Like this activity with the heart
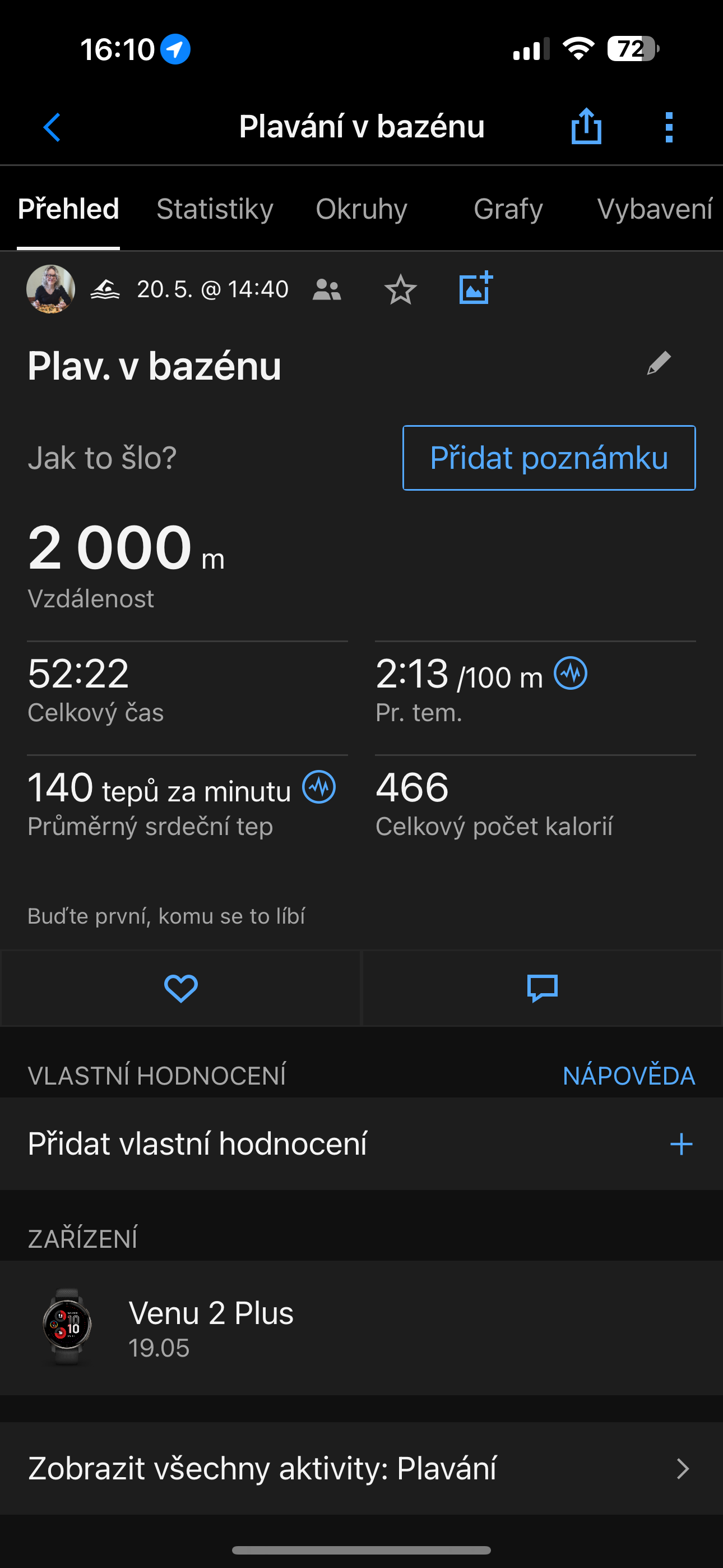 pos(180,988)
